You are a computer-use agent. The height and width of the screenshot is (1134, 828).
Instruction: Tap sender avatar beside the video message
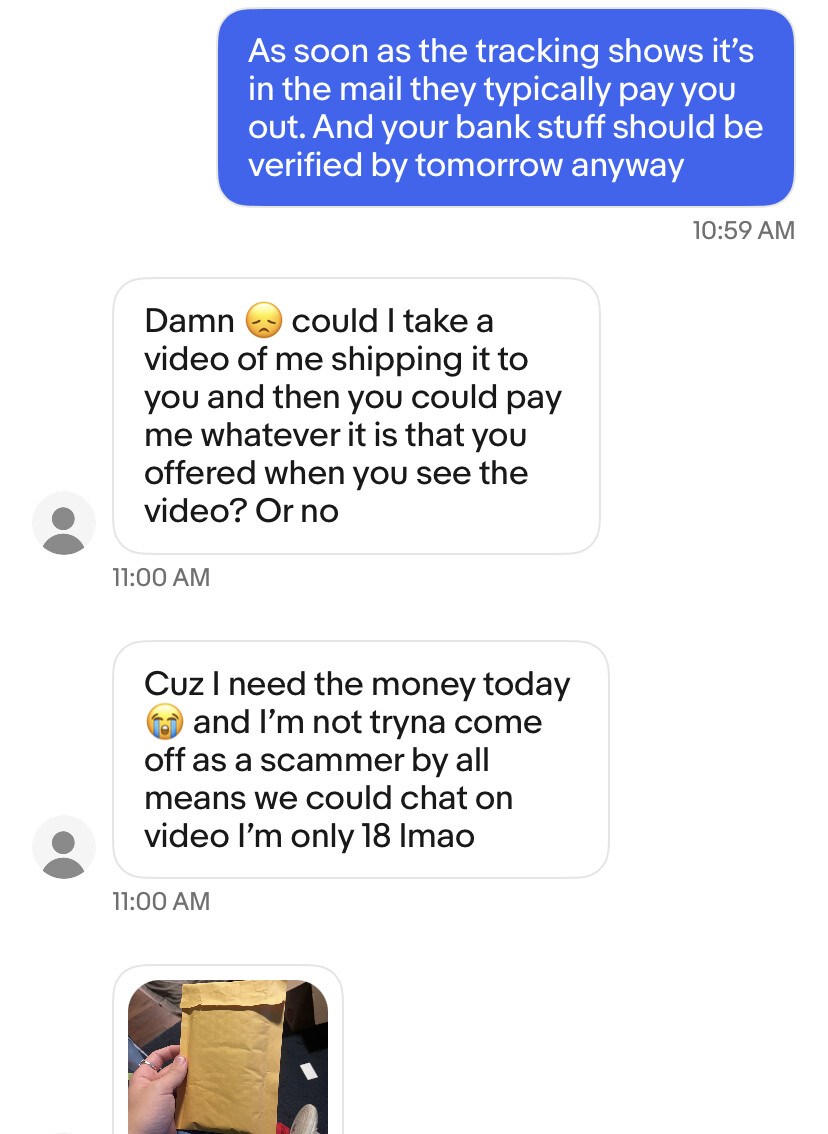coord(64,523)
